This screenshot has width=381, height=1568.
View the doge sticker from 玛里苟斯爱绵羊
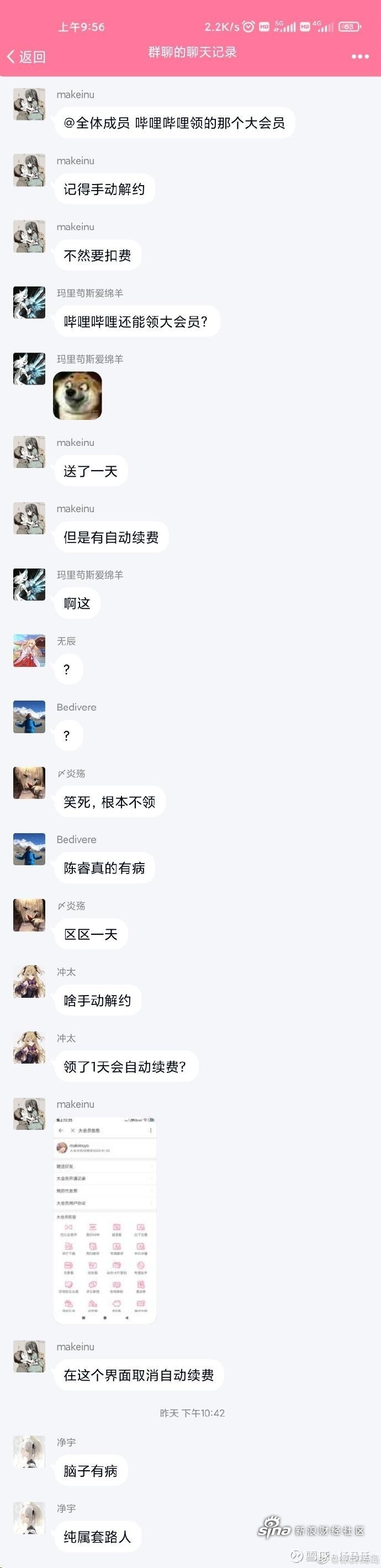(77, 396)
